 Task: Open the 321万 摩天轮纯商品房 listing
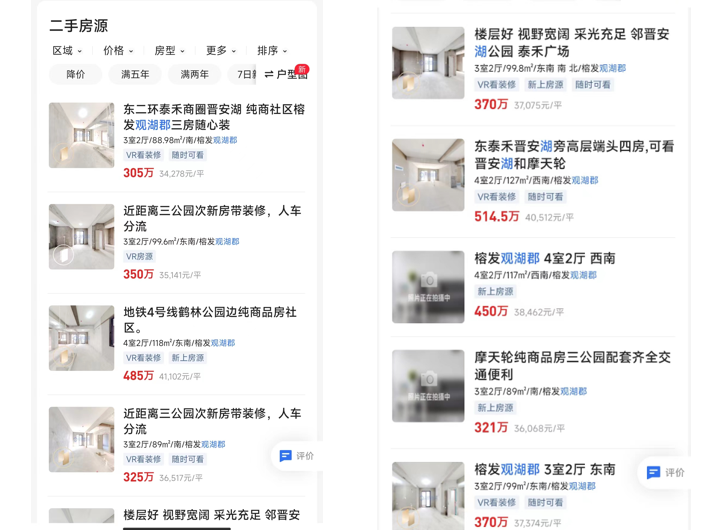click(x=533, y=392)
